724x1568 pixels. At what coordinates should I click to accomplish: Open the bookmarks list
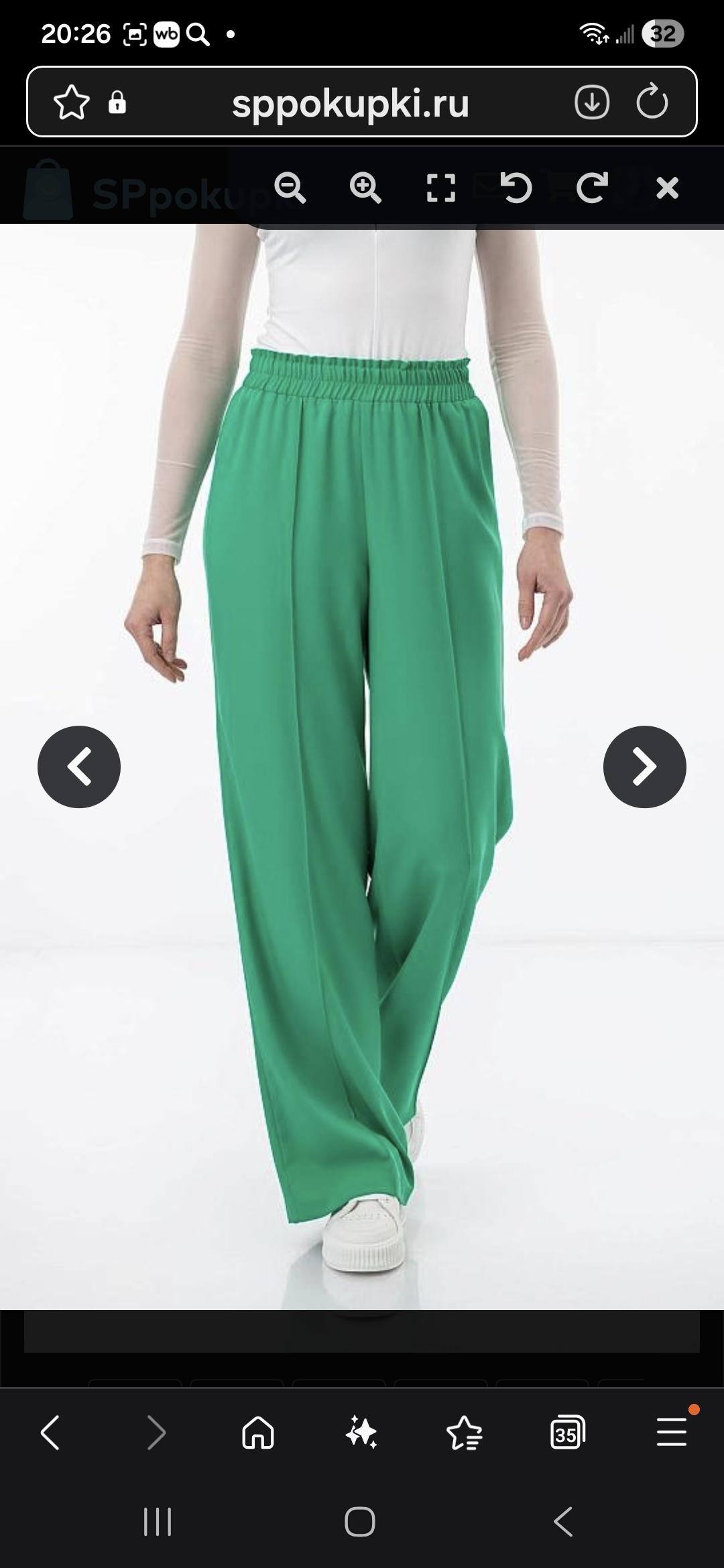464,1433
